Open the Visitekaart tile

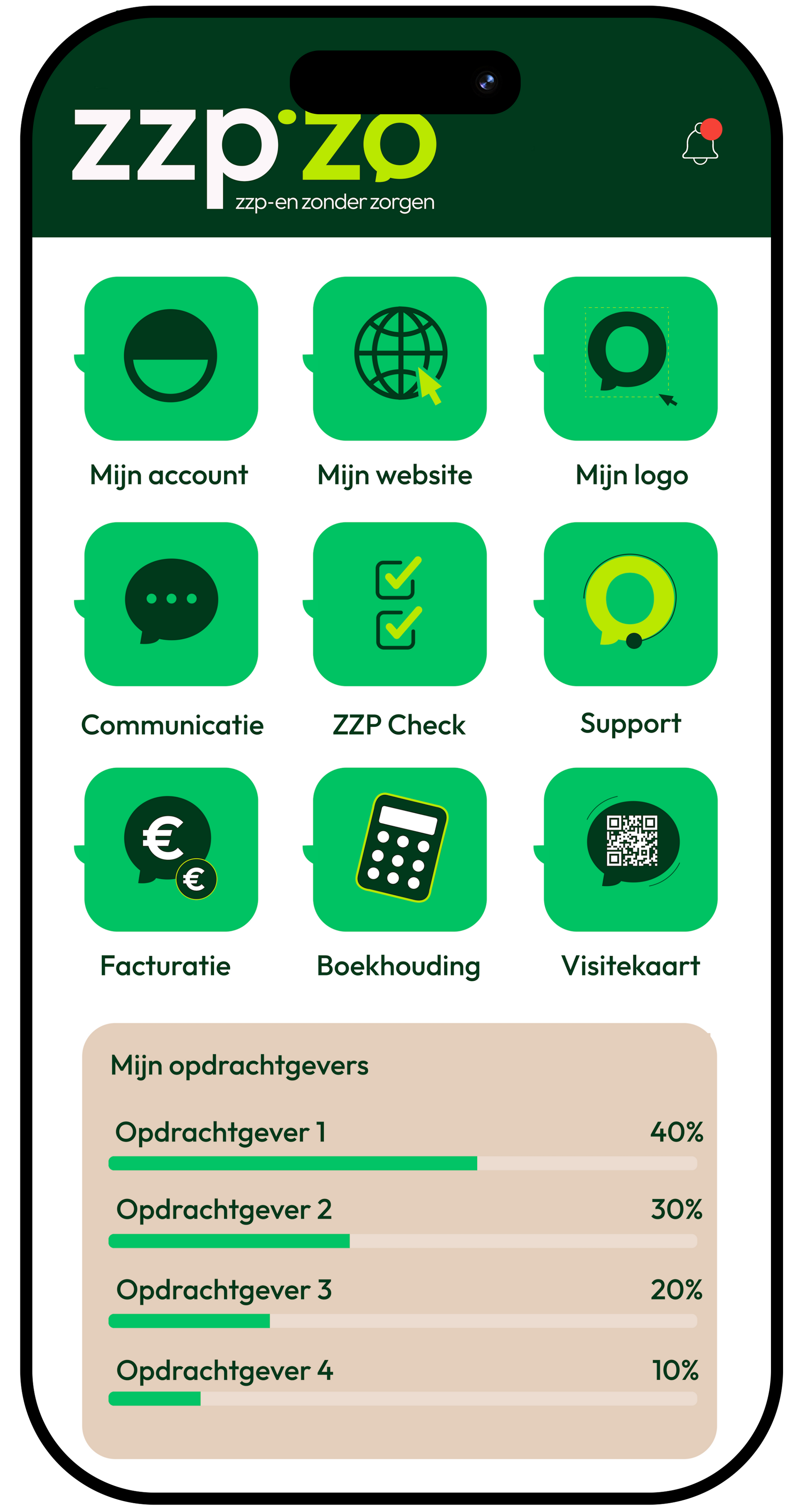(630, 849)
